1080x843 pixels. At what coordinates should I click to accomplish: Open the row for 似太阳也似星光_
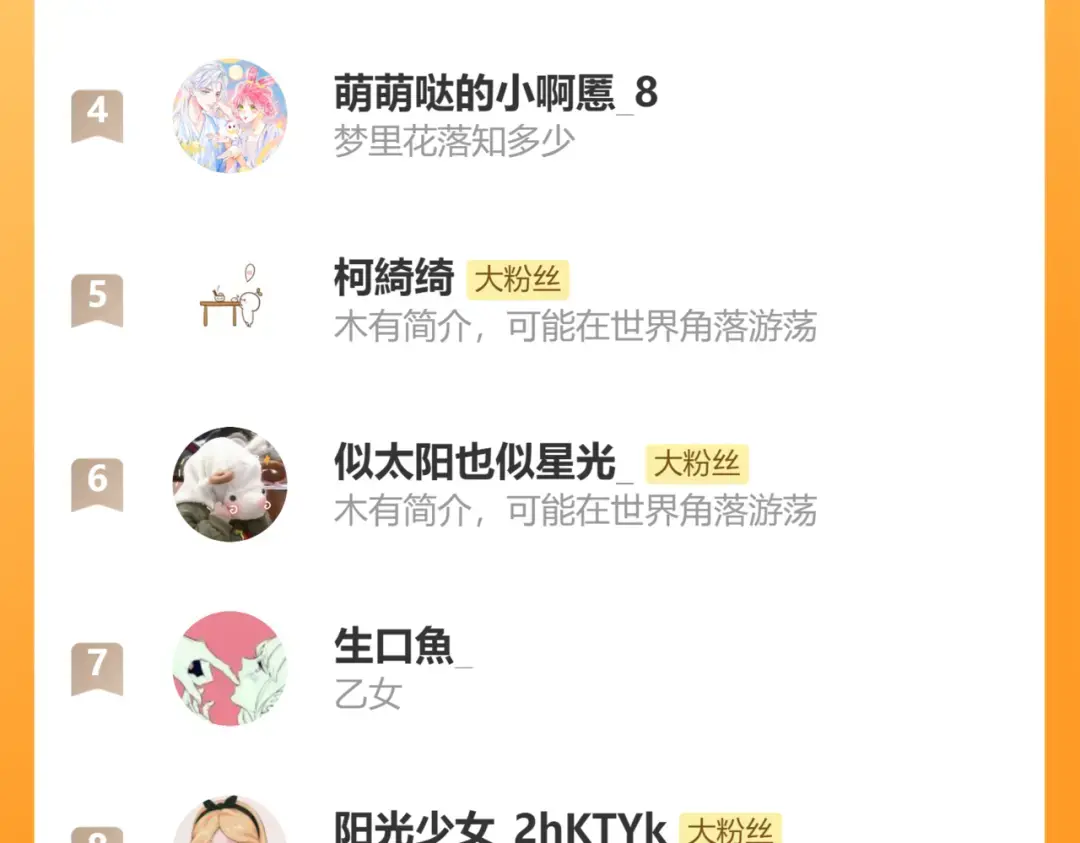(539, 484)
